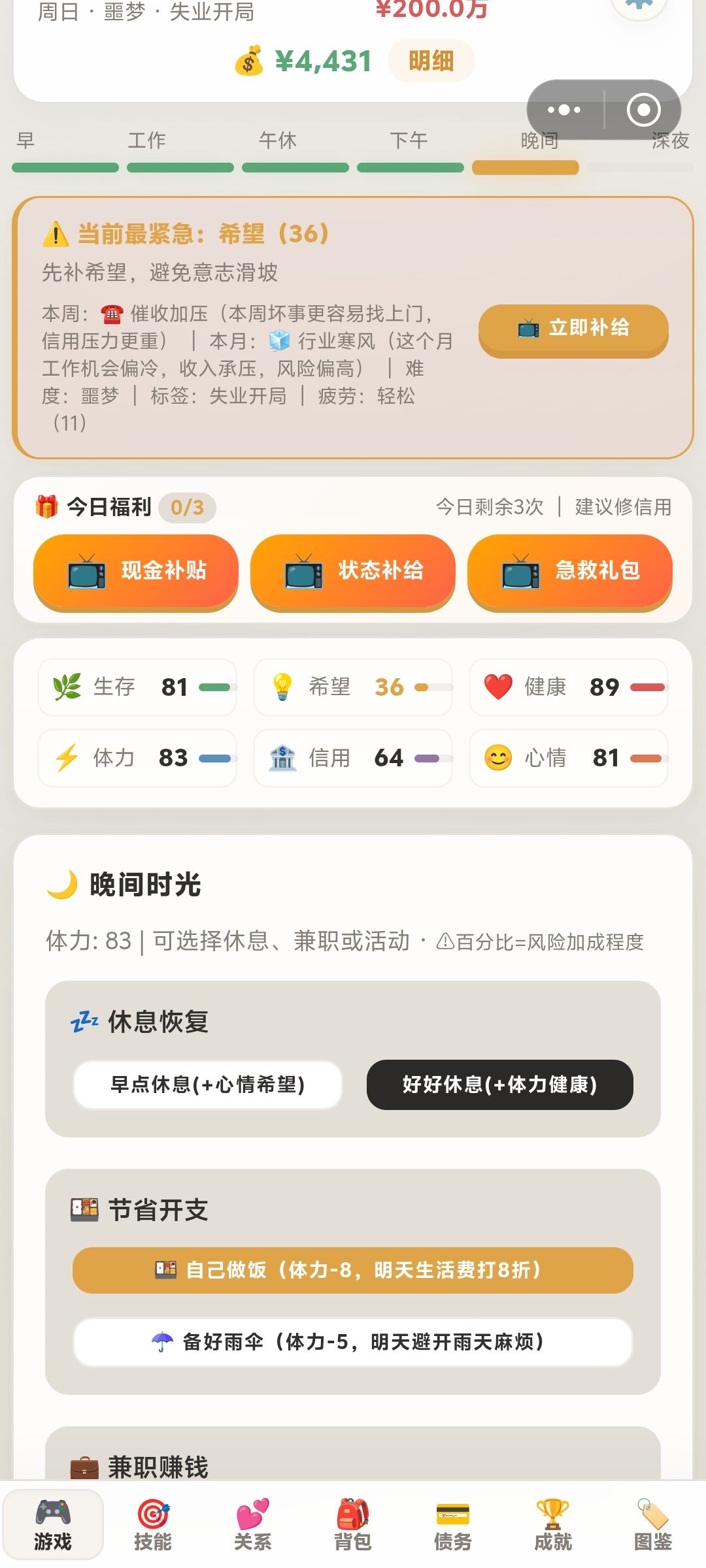Viewport: 706px width, 1568px height.
Task: Claim the 急救礼包 welfare
Action: coord(570,572)
